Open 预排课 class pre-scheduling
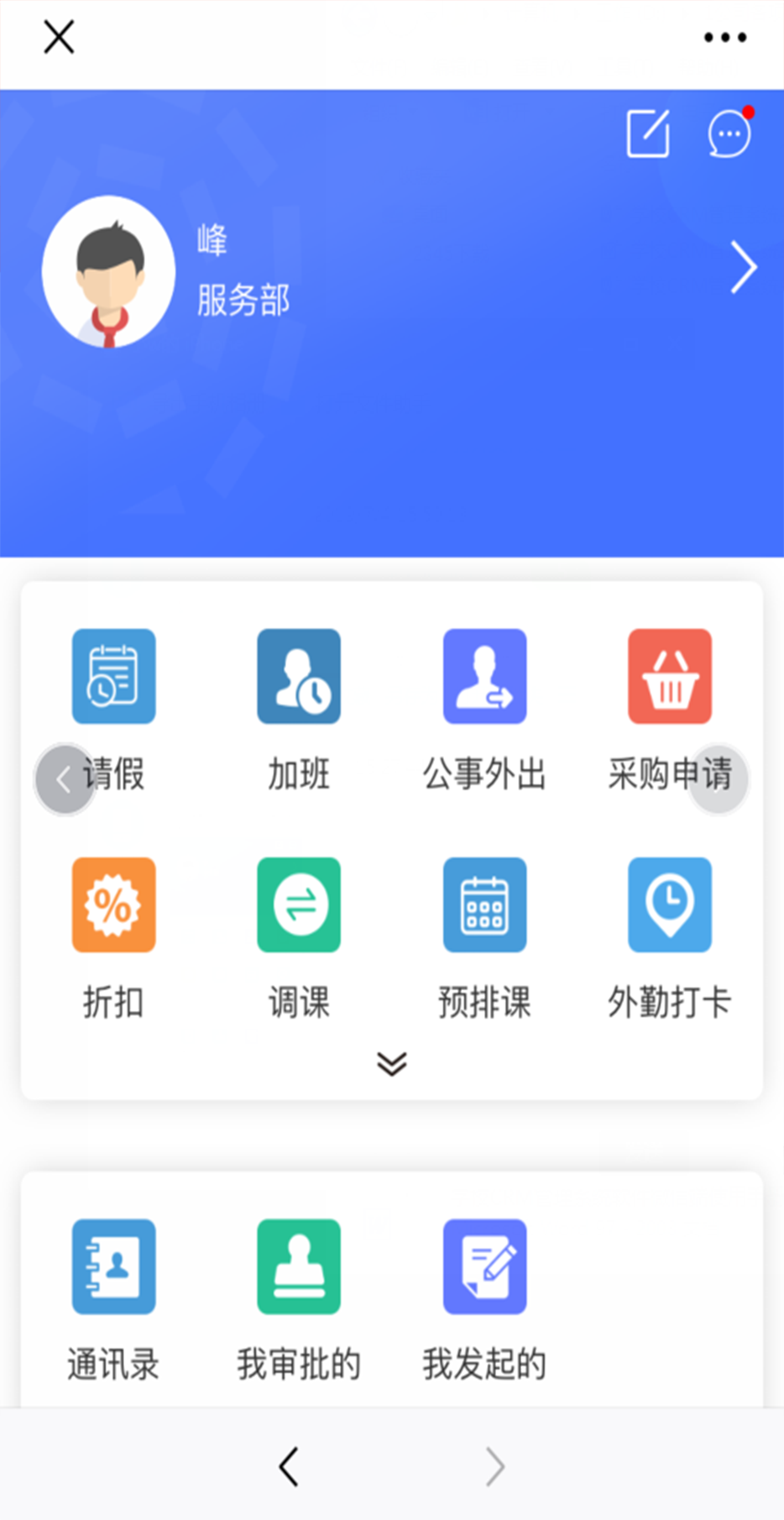784x1520 pixels. pyautogui.click(x=484, y=905)
